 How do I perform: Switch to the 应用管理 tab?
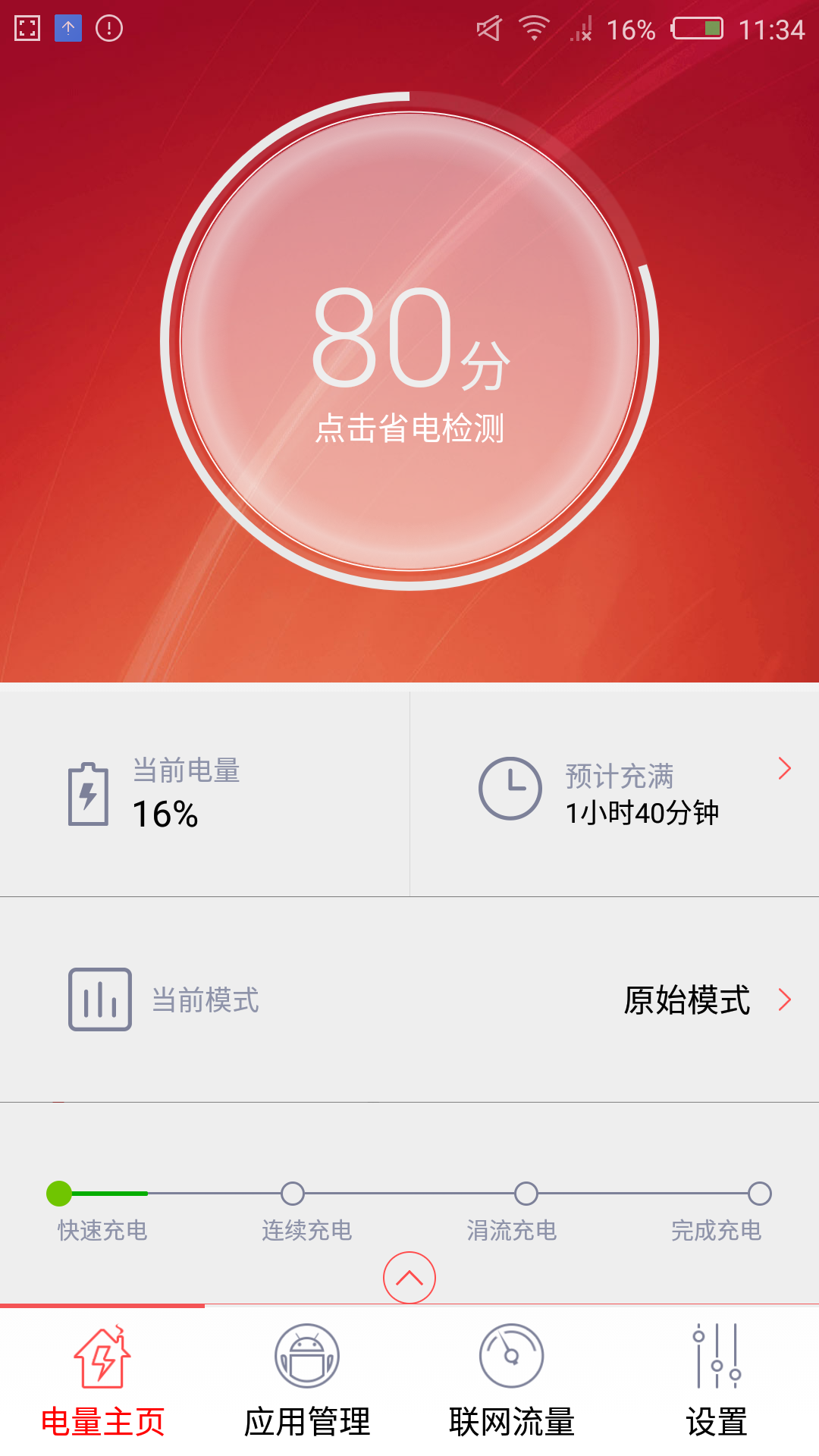tap(307, 1382)
